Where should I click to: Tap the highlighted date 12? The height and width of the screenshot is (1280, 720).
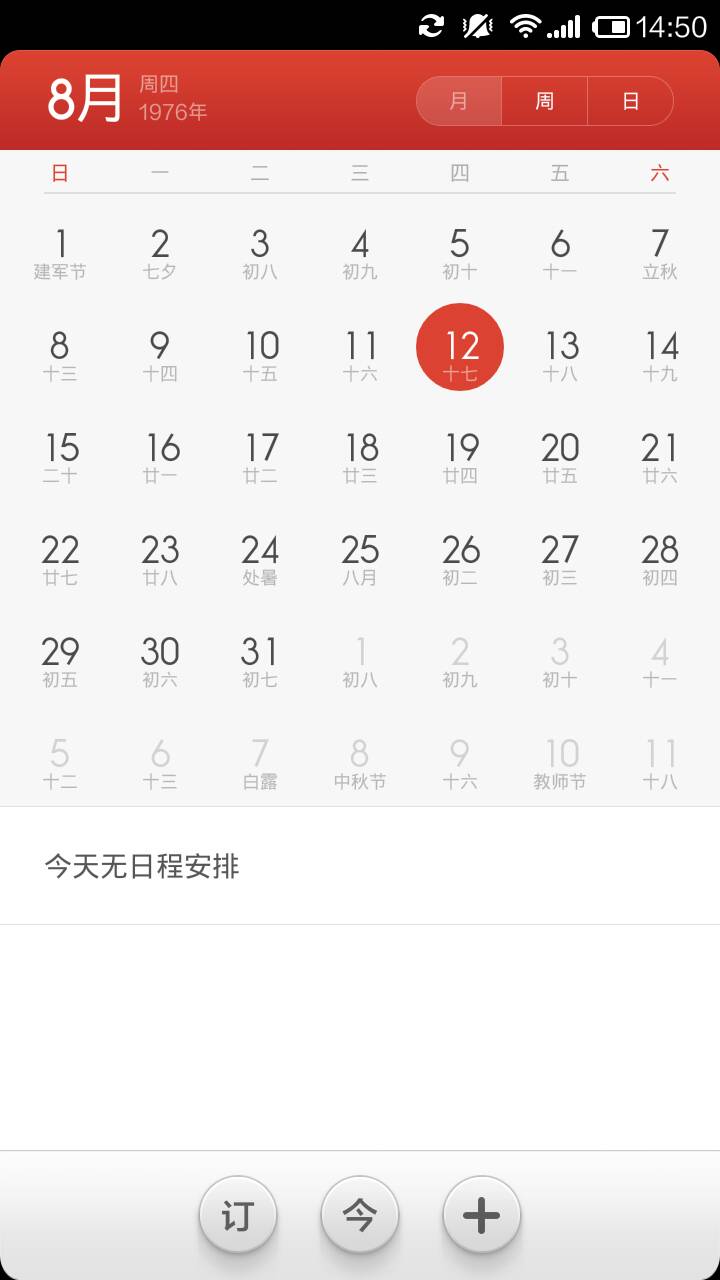pyautogui.click(x=460, y=347)
